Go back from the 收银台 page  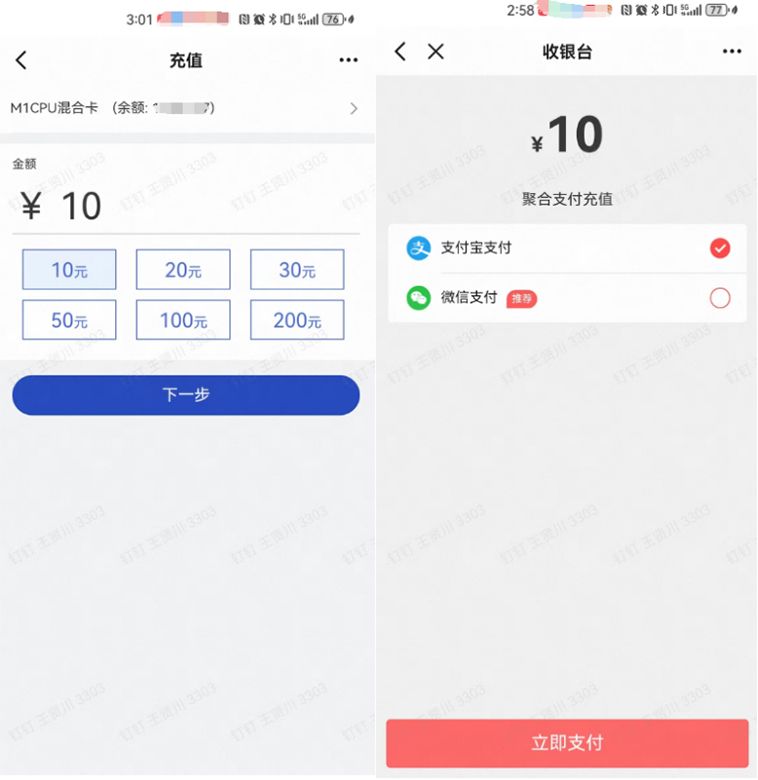pos(400,52)
